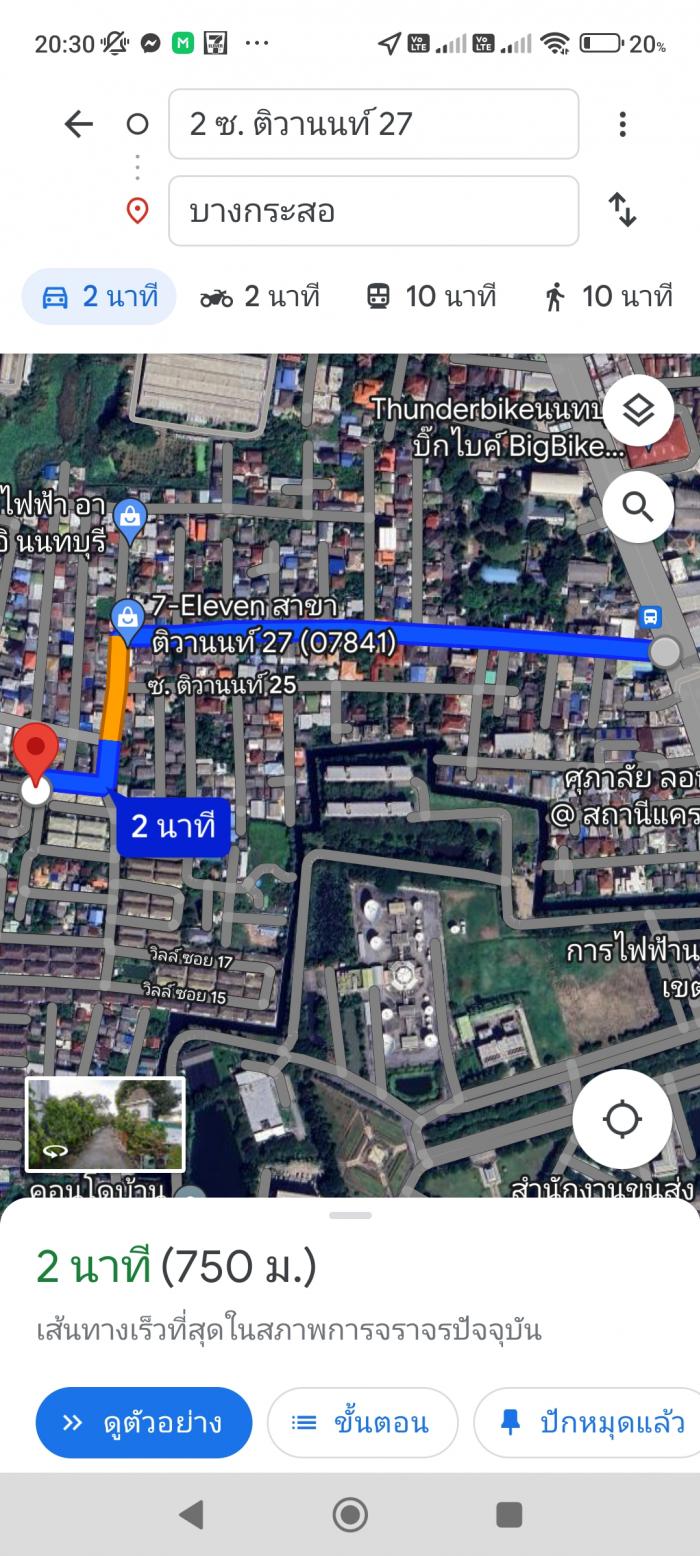The height and width of the screenshot is (1556, 700).
Task: Tap the system back button
Action: click(x=190, y=1515)
